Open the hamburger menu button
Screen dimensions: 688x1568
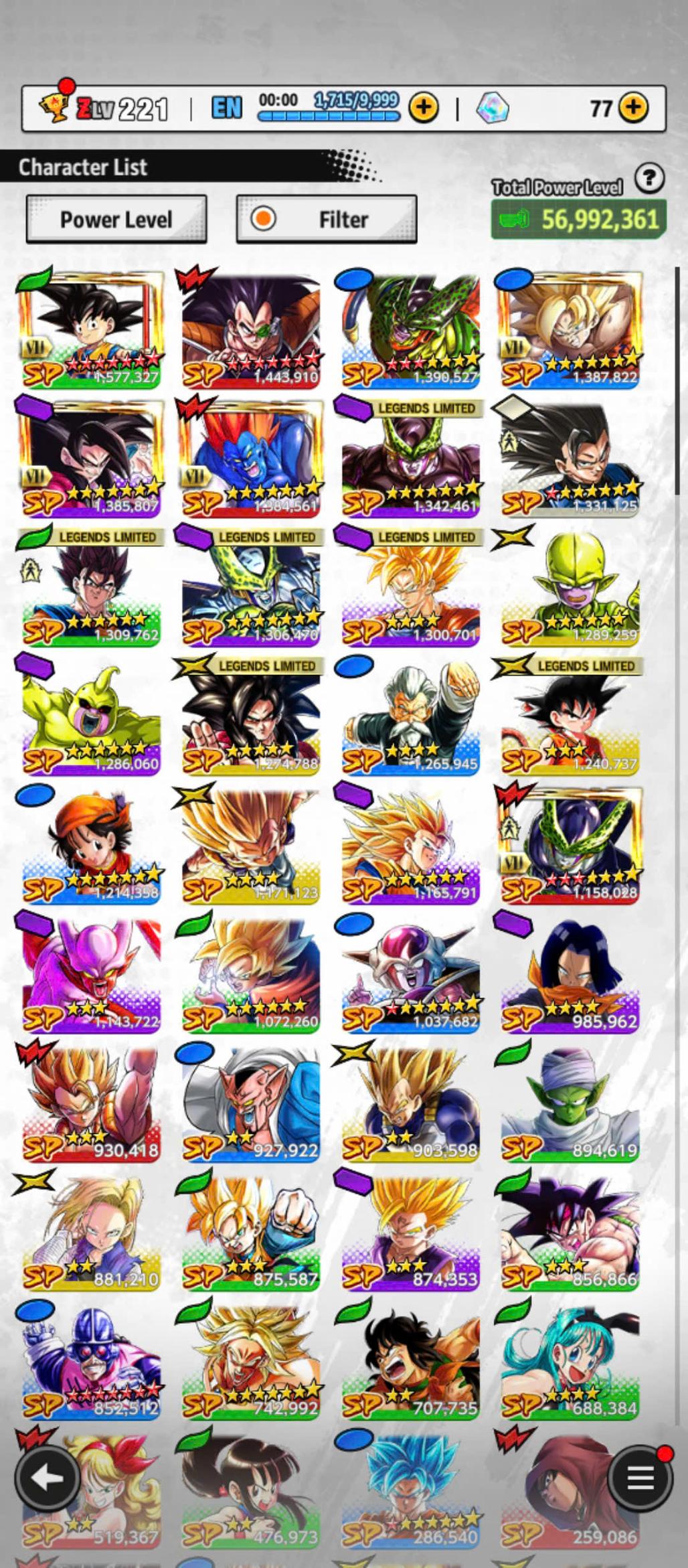(x=640, y=1478)
